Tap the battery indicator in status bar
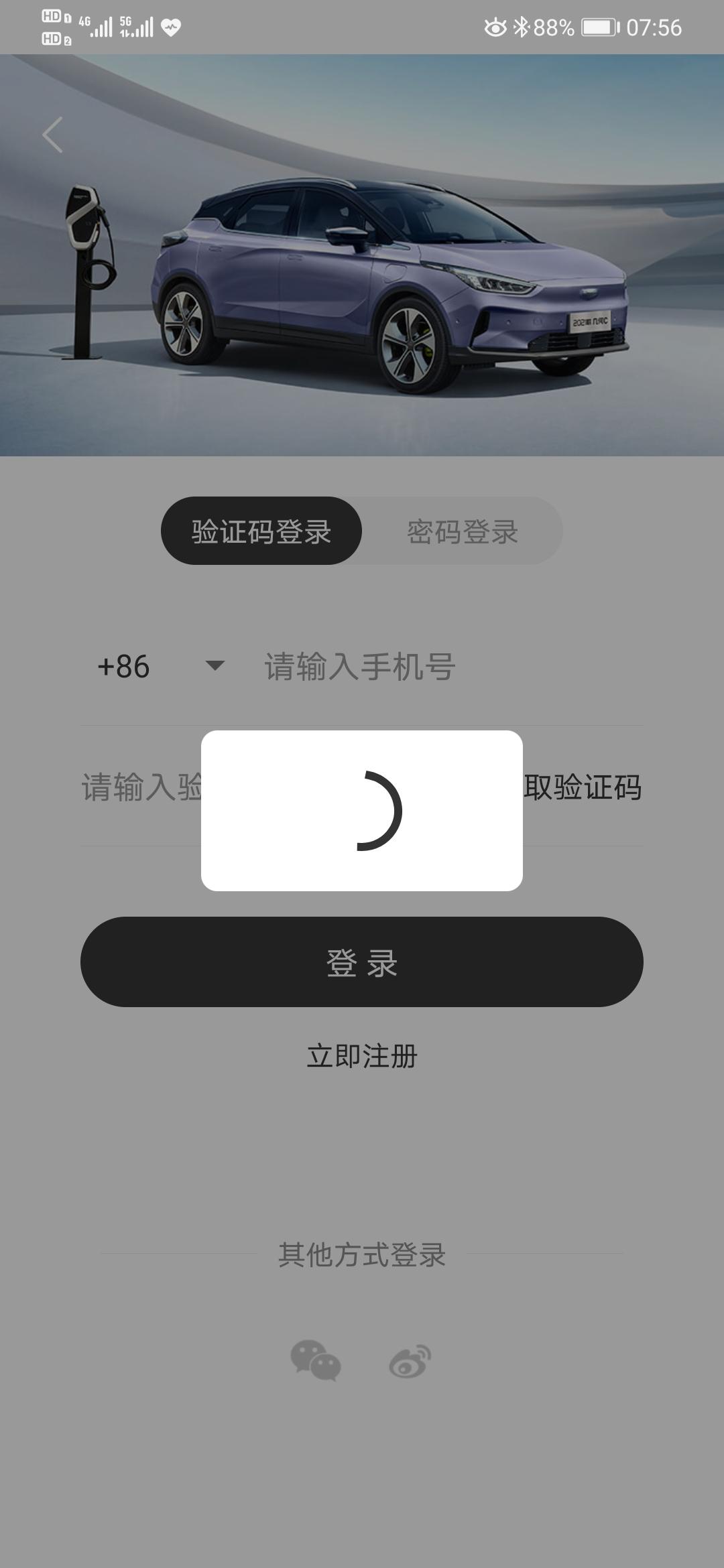The image size is (724, 1568). pyautogui.click(x=599, y=27)
